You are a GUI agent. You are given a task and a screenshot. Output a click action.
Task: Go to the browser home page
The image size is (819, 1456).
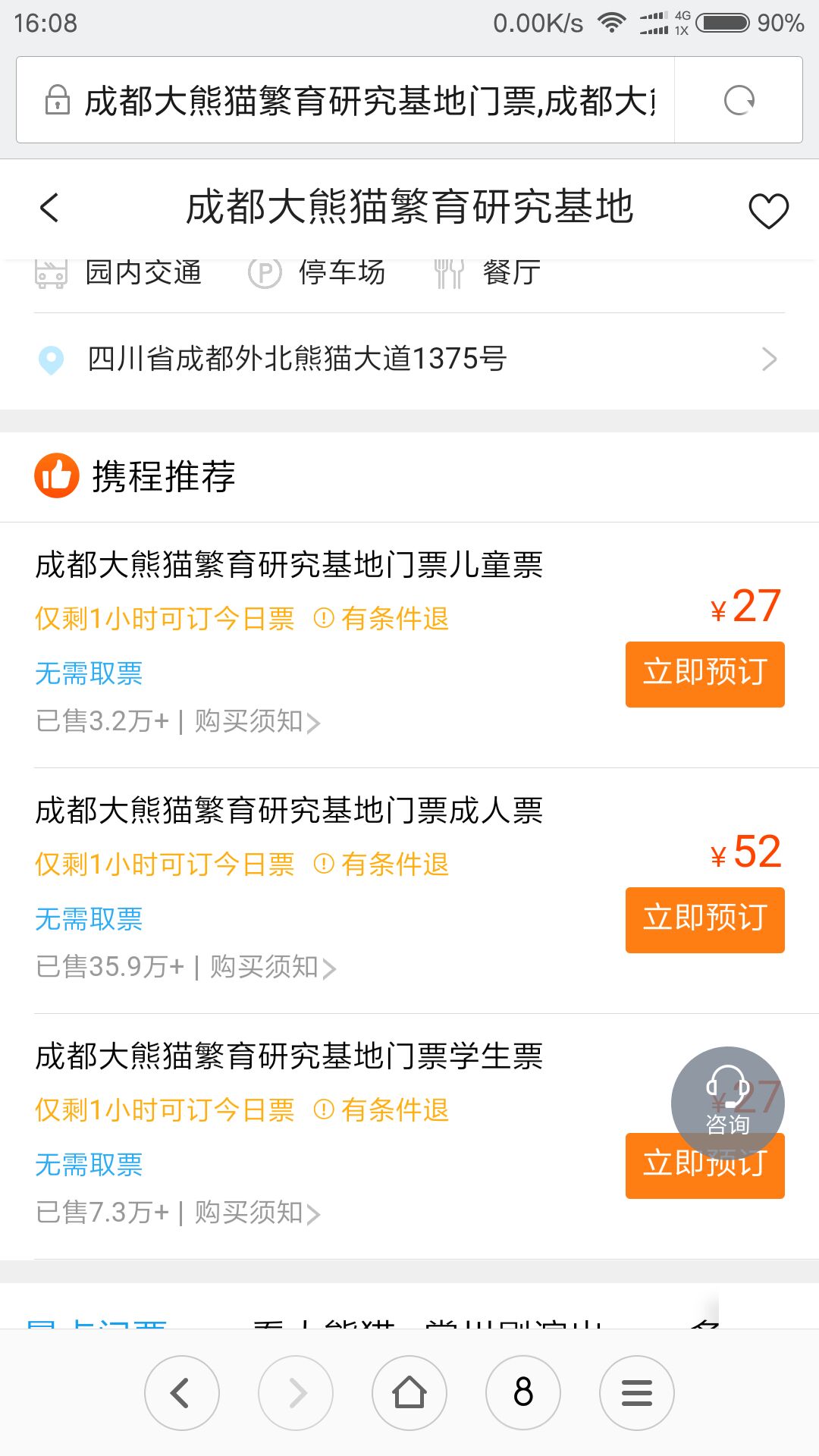(x=409, y=1393)
